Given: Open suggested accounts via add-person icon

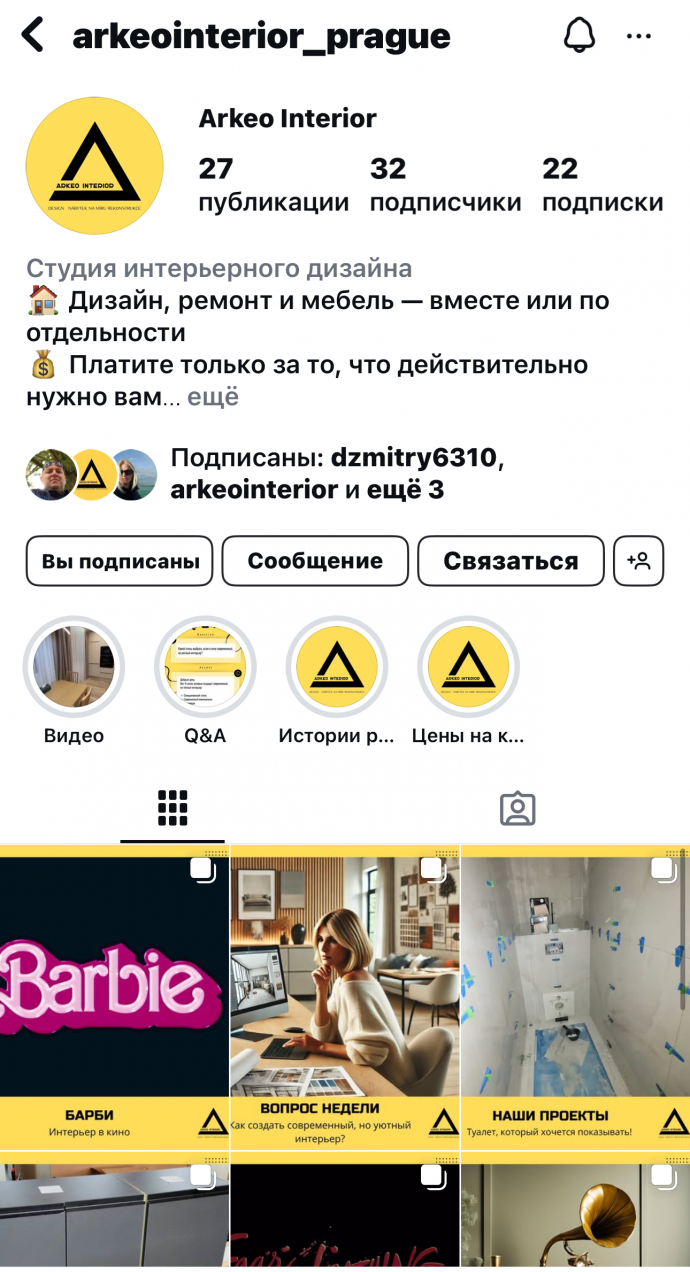Looking at the screenshot, I should [x=638, y=561].
